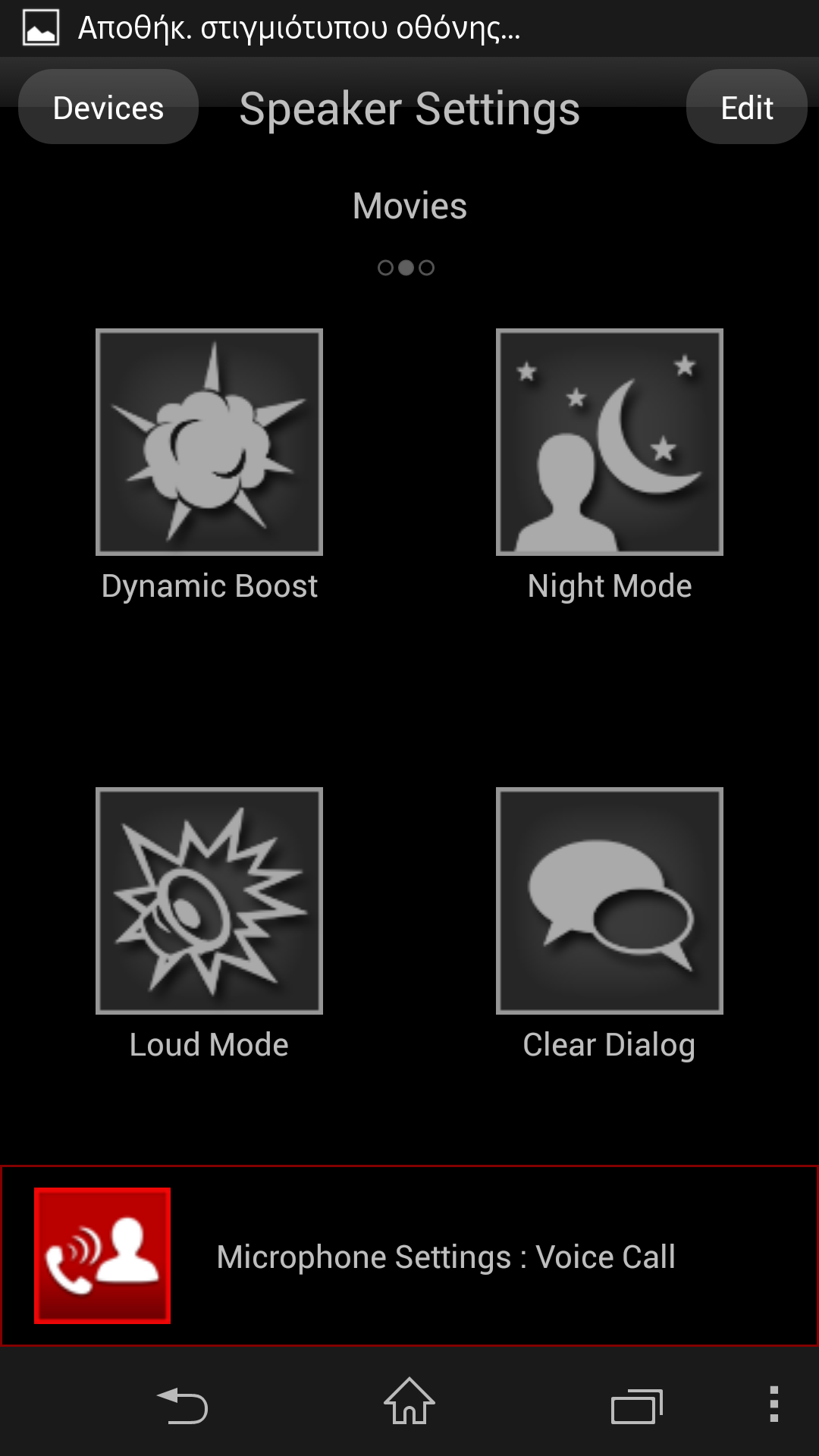Enable Night Mode
Viewport: 819px width, 1456px height.
tap(610, 442)
